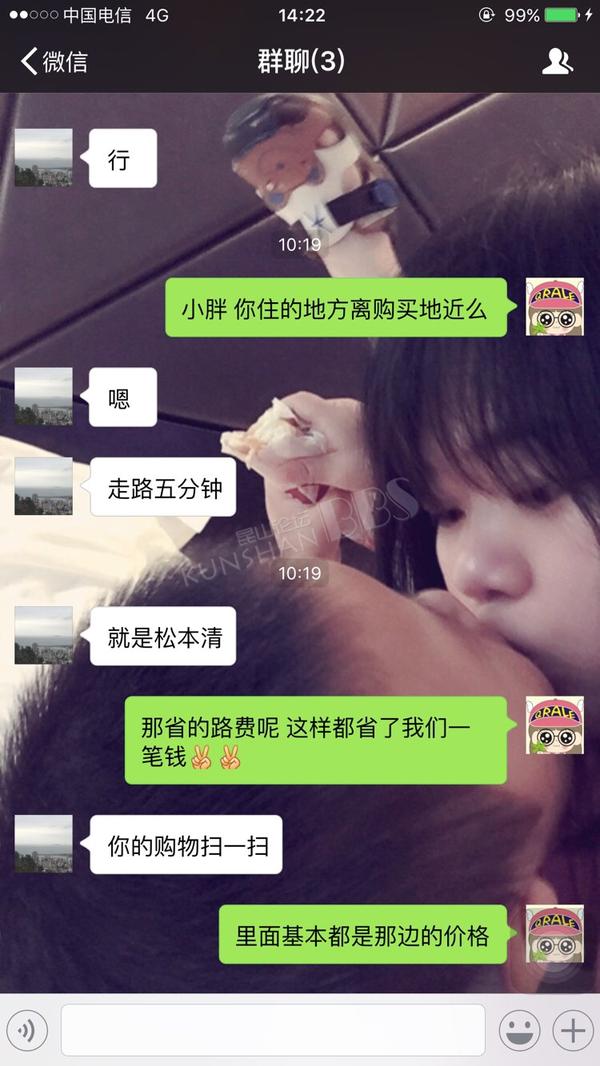
Task: Open the emoji sticker panel
Action: [x=519, y=1030]
